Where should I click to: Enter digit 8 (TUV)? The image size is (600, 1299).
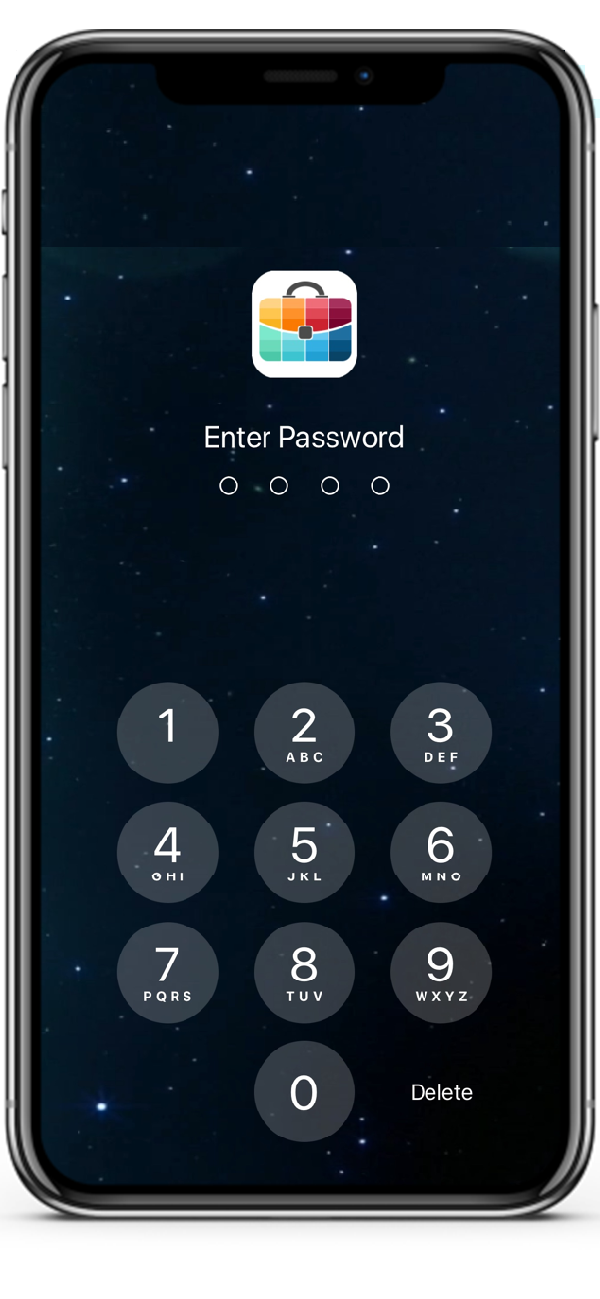tap(304, 972)
